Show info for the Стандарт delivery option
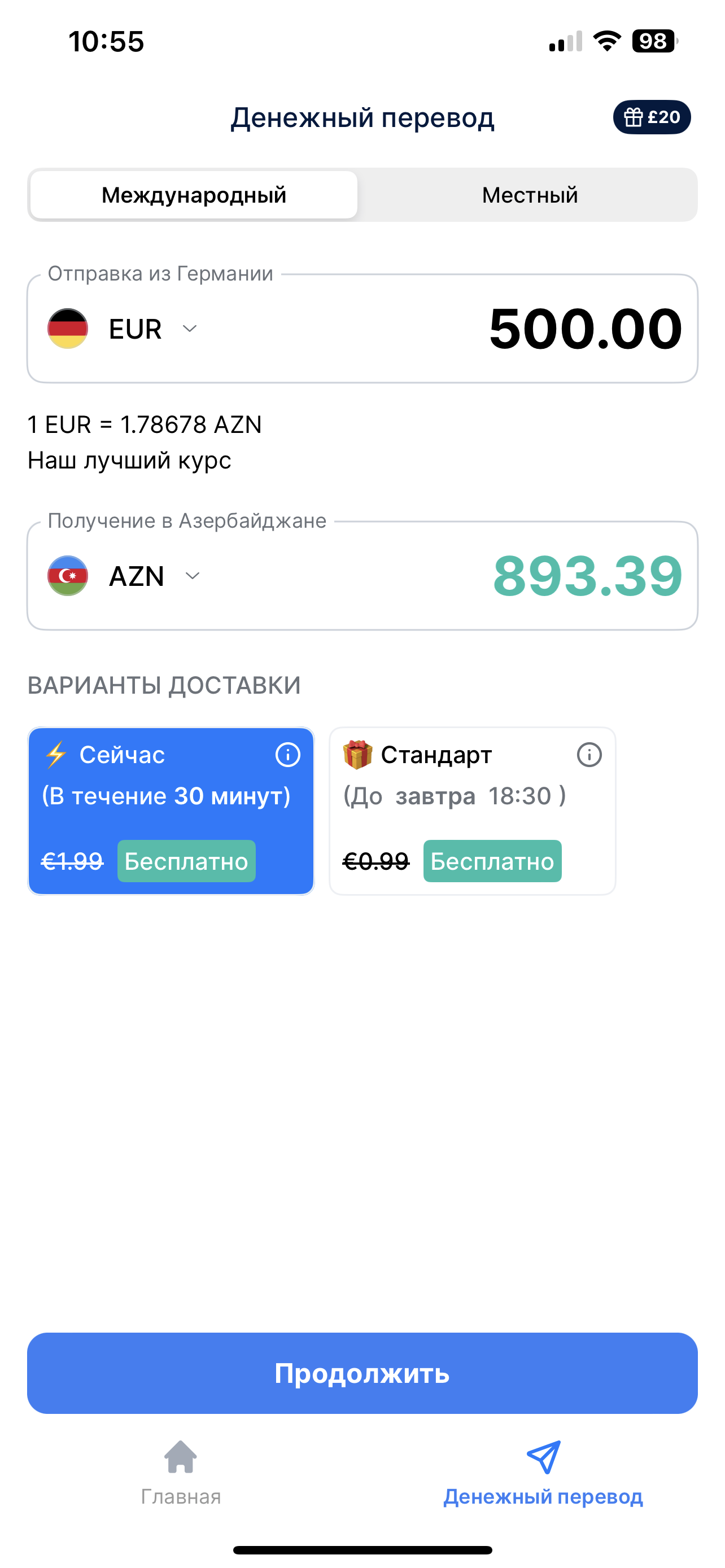725x1568 pixels. pos(589,755)
